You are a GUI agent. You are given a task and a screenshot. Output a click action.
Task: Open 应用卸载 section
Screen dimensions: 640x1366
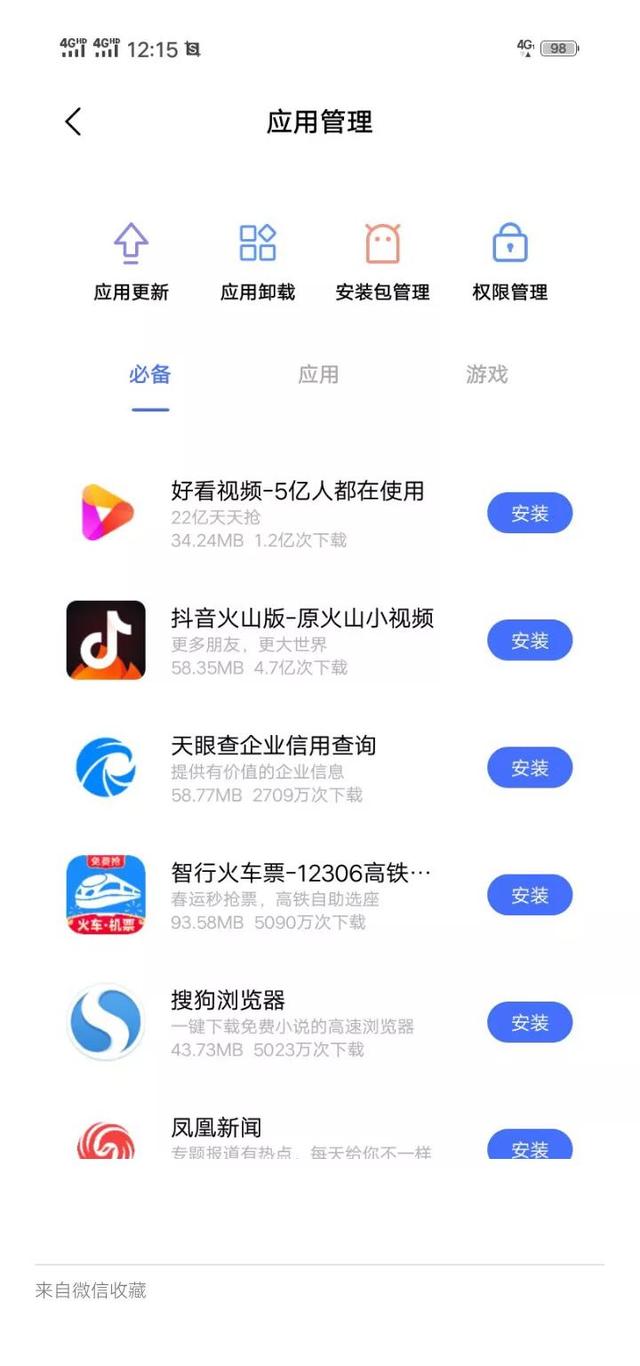(257, 262)
